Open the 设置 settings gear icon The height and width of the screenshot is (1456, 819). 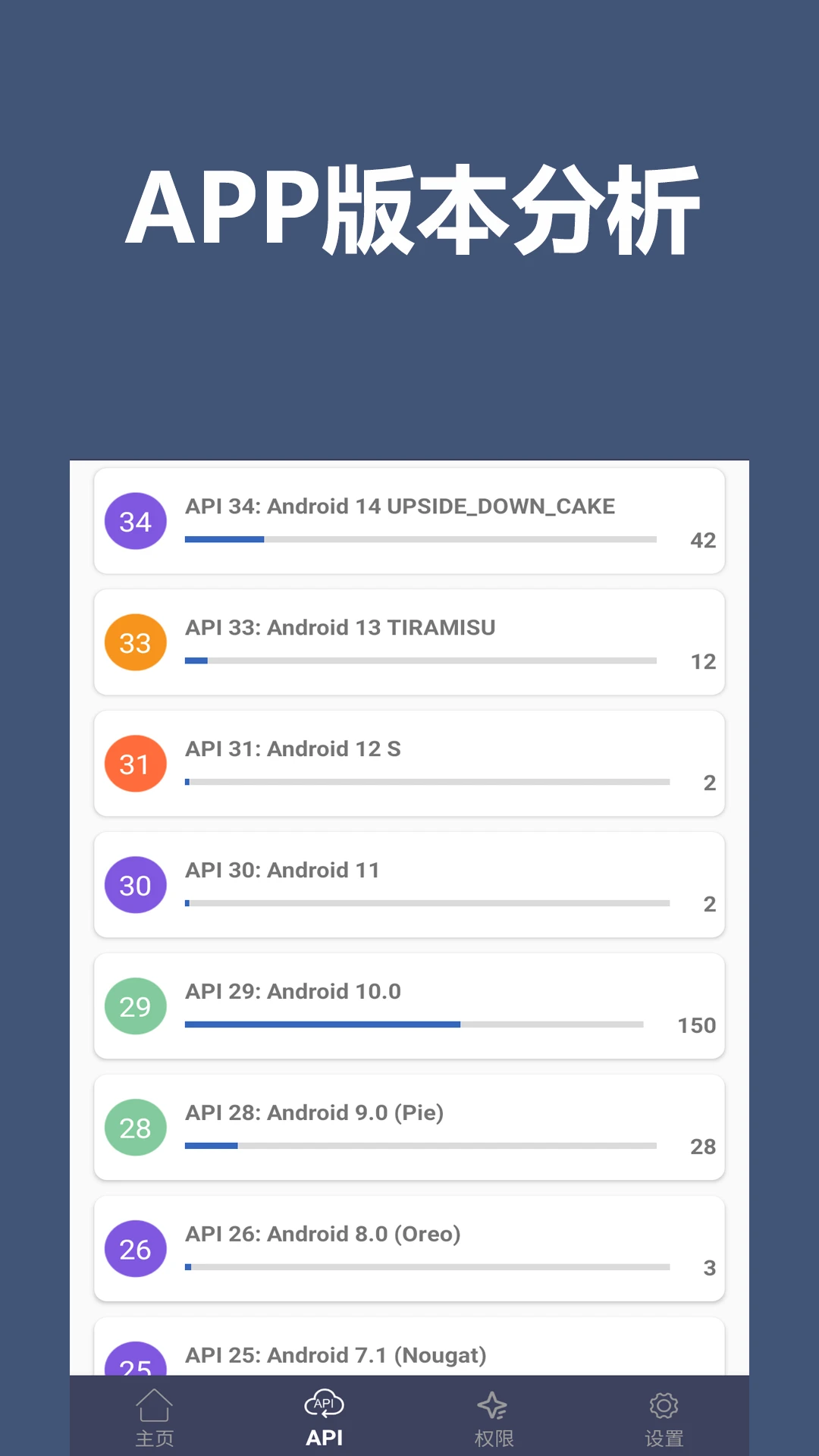pos(663,1407)
